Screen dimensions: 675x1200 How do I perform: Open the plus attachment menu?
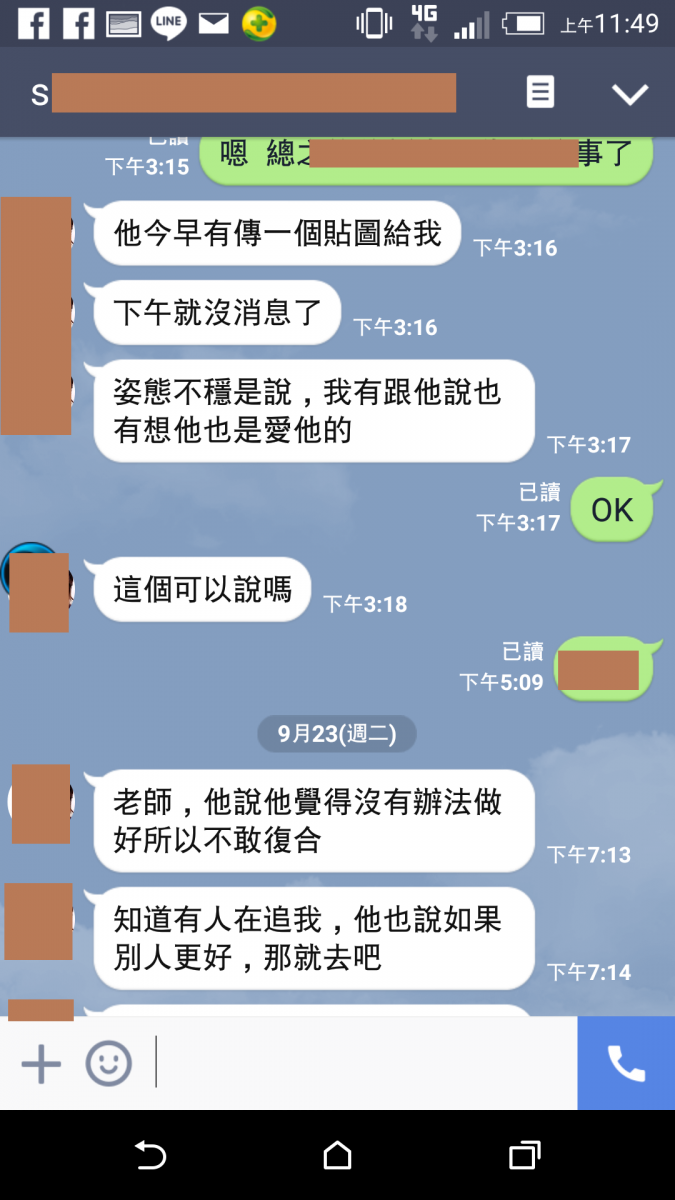point(41,1064)
